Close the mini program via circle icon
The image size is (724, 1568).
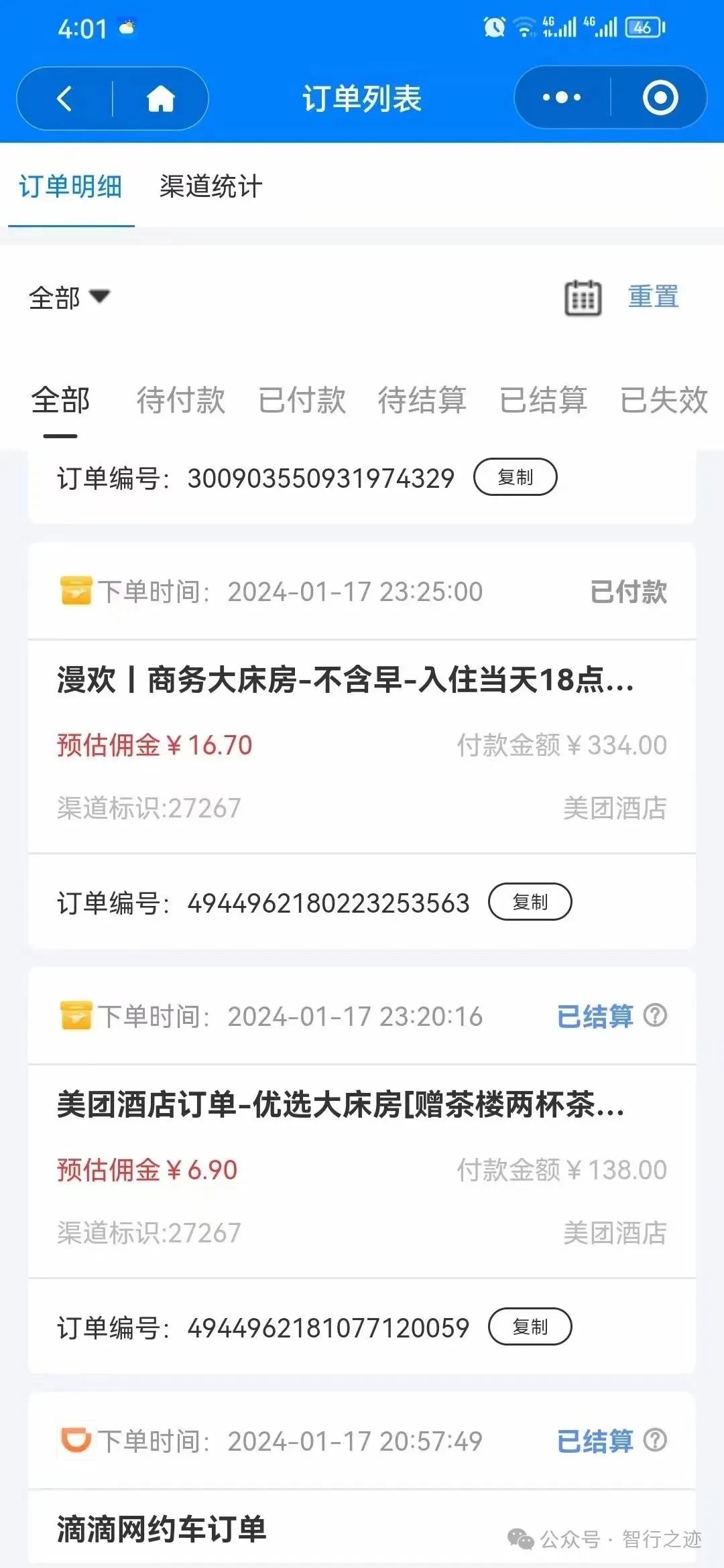(x=660, y=98)
